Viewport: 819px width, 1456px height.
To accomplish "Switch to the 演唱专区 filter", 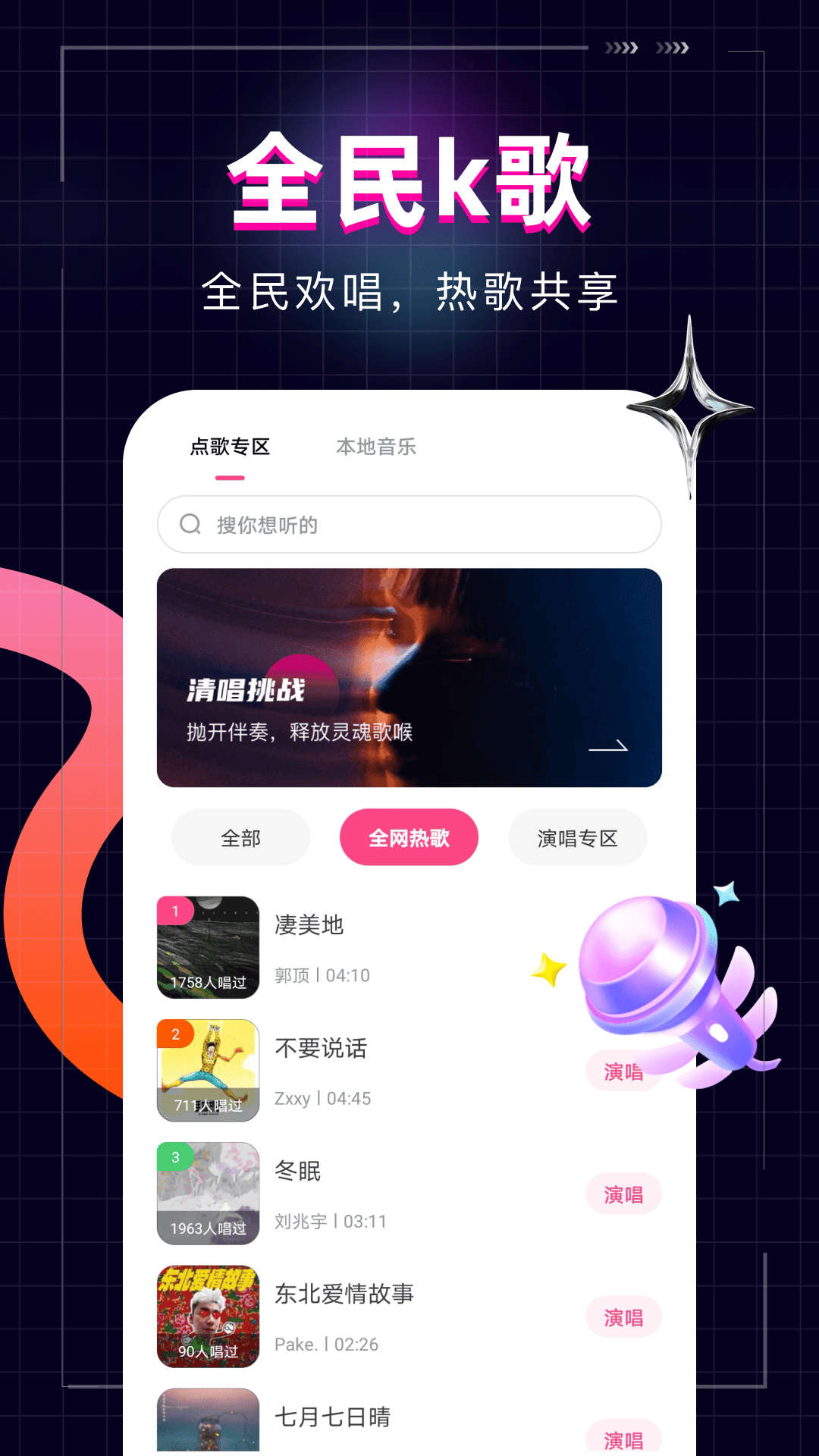I will pyautogui.click(x=577, y=837).
